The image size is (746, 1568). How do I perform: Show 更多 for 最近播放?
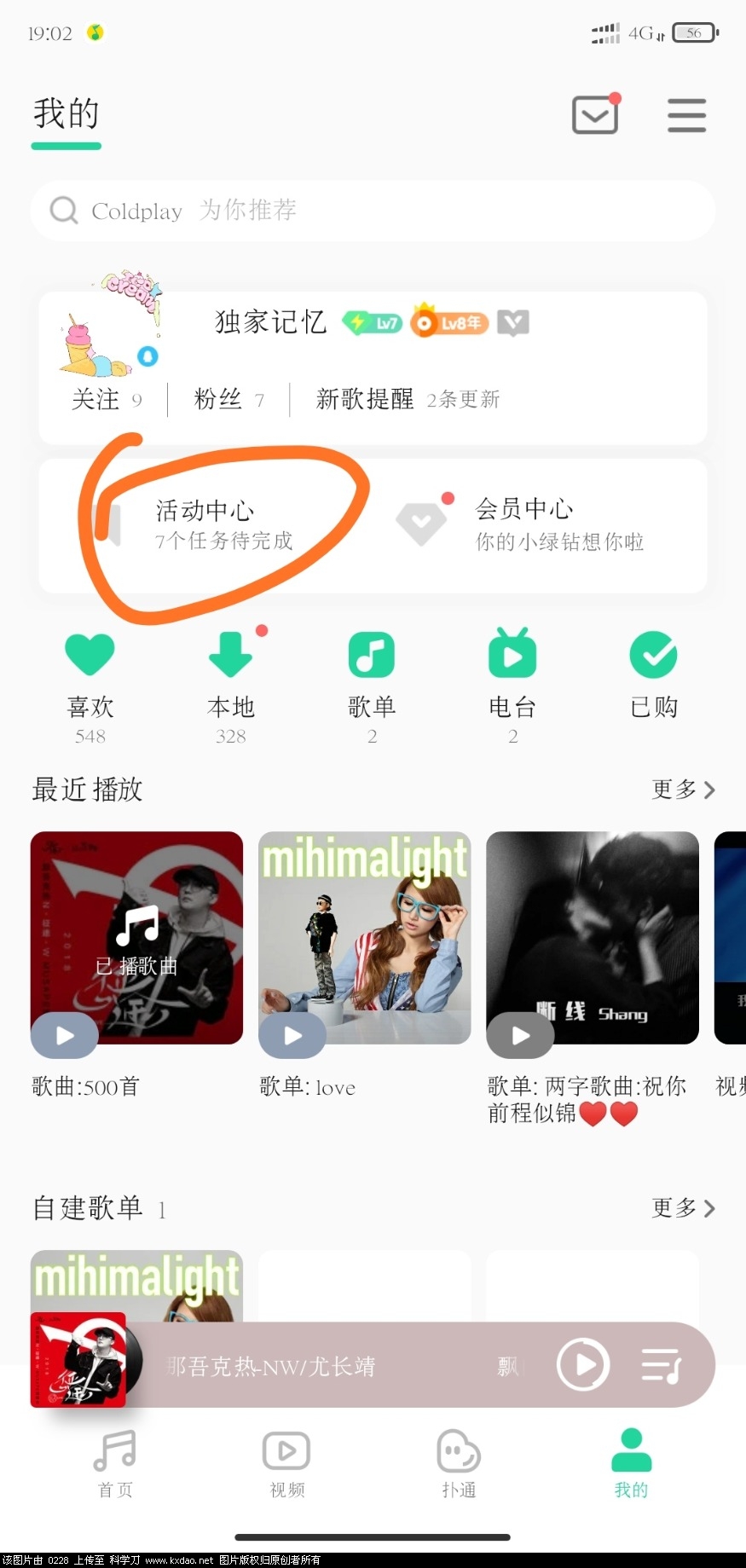pyautogui.click(x=683, y=790)
